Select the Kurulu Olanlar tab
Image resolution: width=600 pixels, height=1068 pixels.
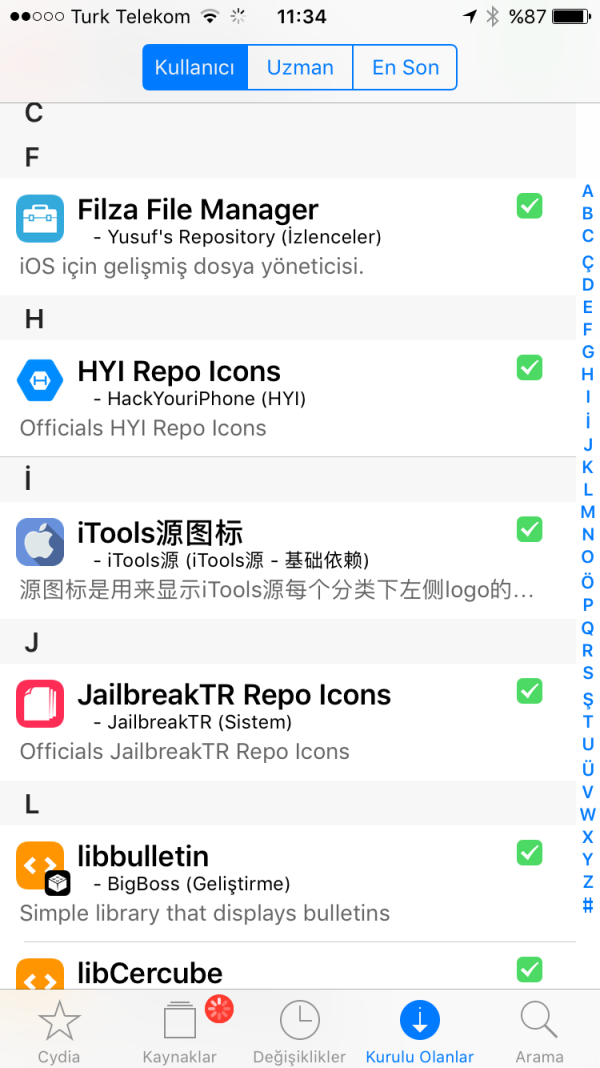[x=420, y=1030]
